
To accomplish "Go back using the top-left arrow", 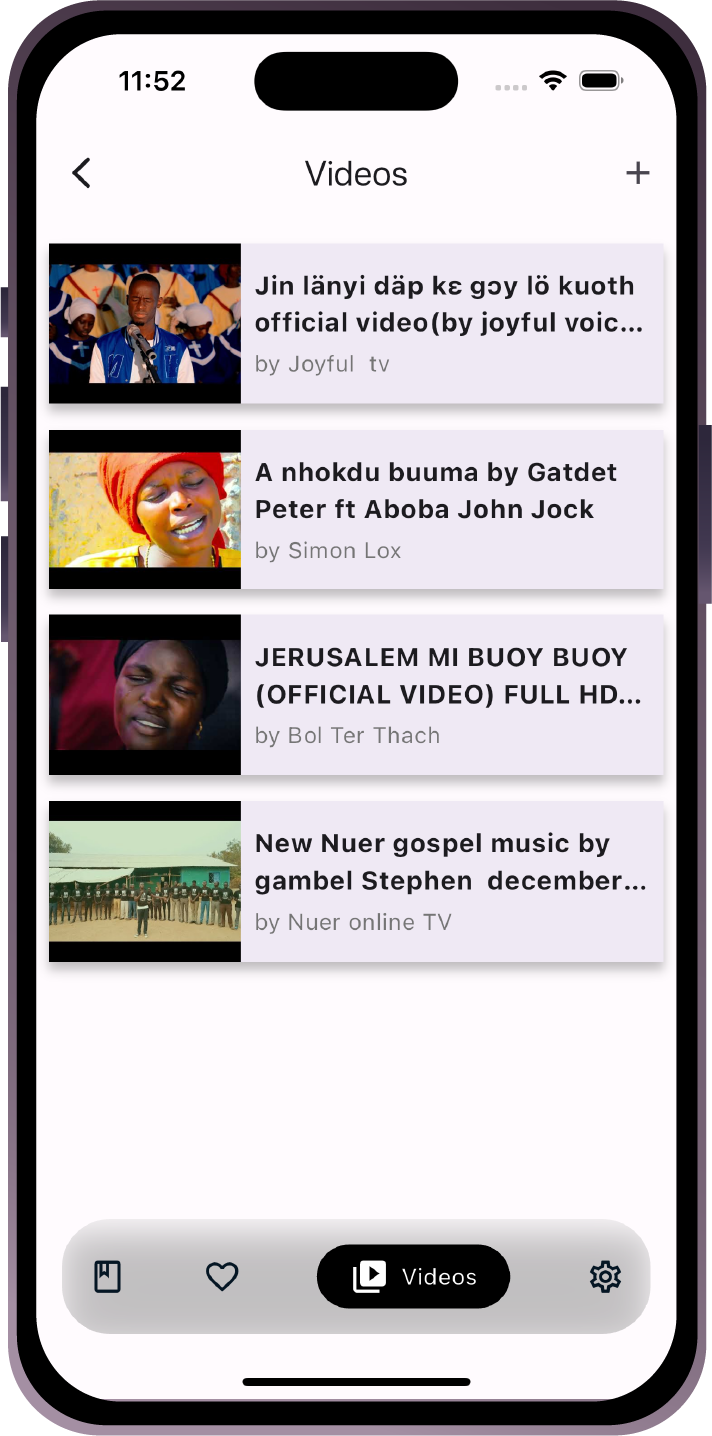I will [x=82, y=173].
